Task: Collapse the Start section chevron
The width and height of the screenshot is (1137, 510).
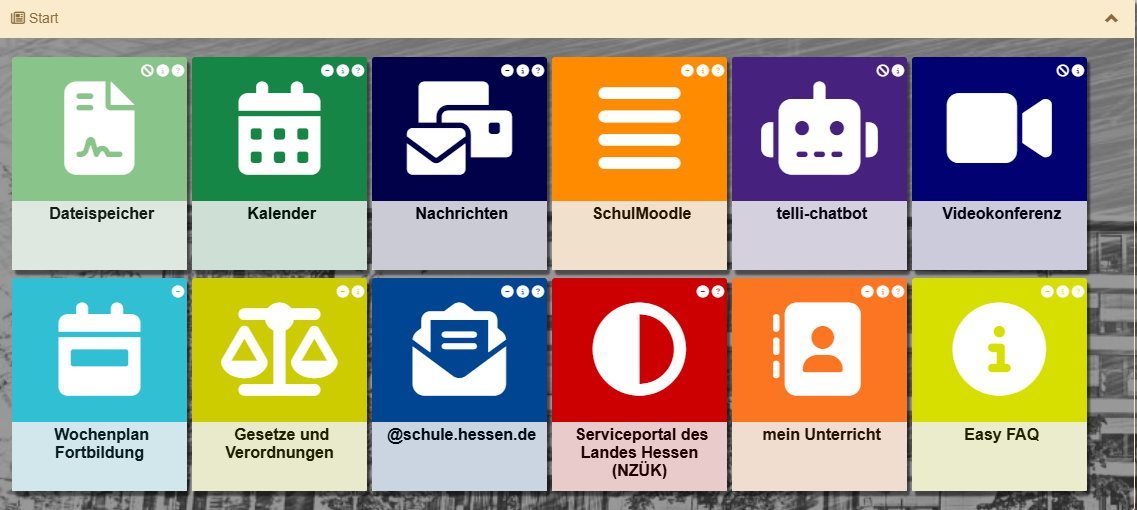Action: point(1110,18)
